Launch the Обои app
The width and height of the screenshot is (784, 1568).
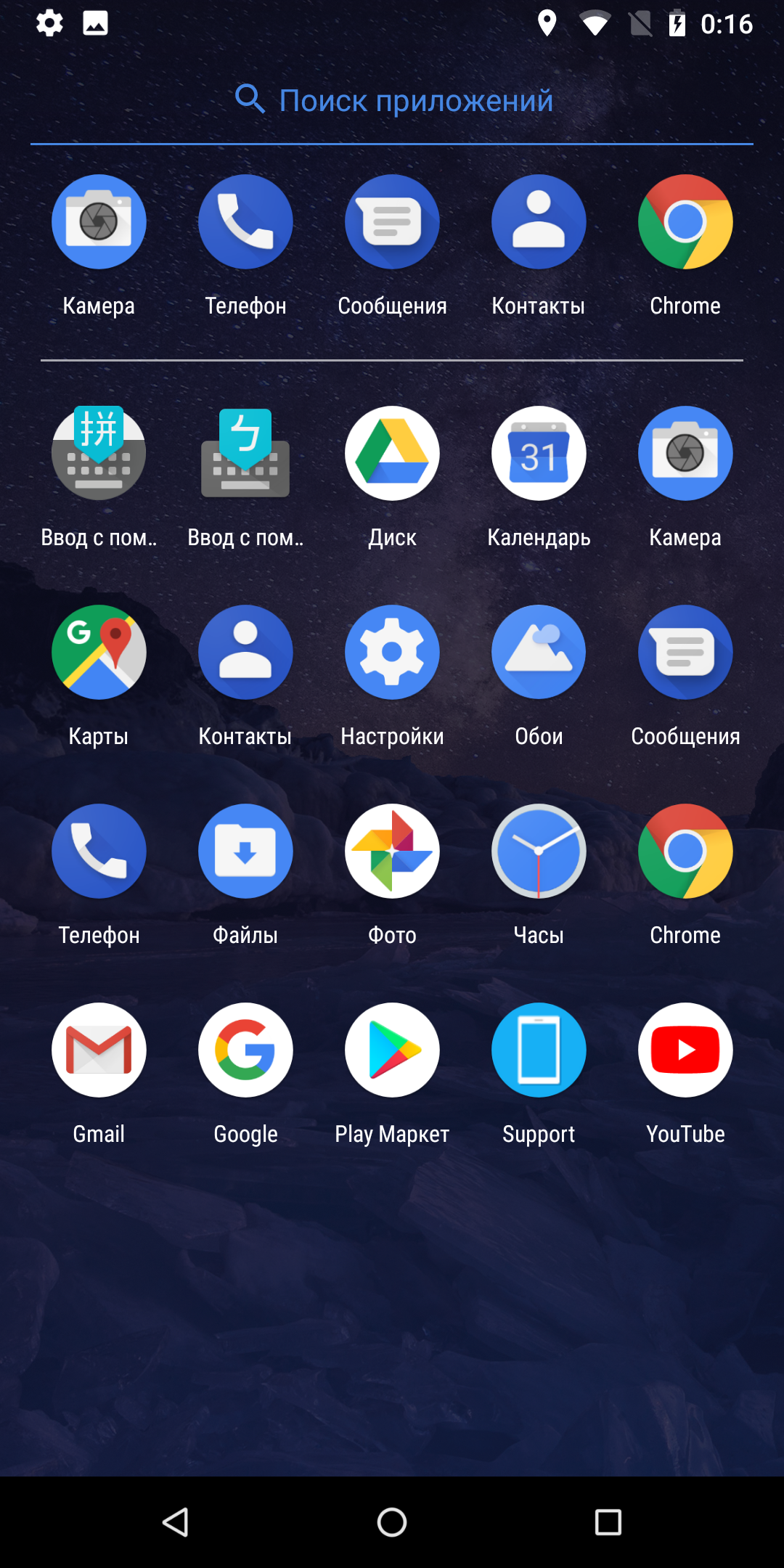[539, 653]
